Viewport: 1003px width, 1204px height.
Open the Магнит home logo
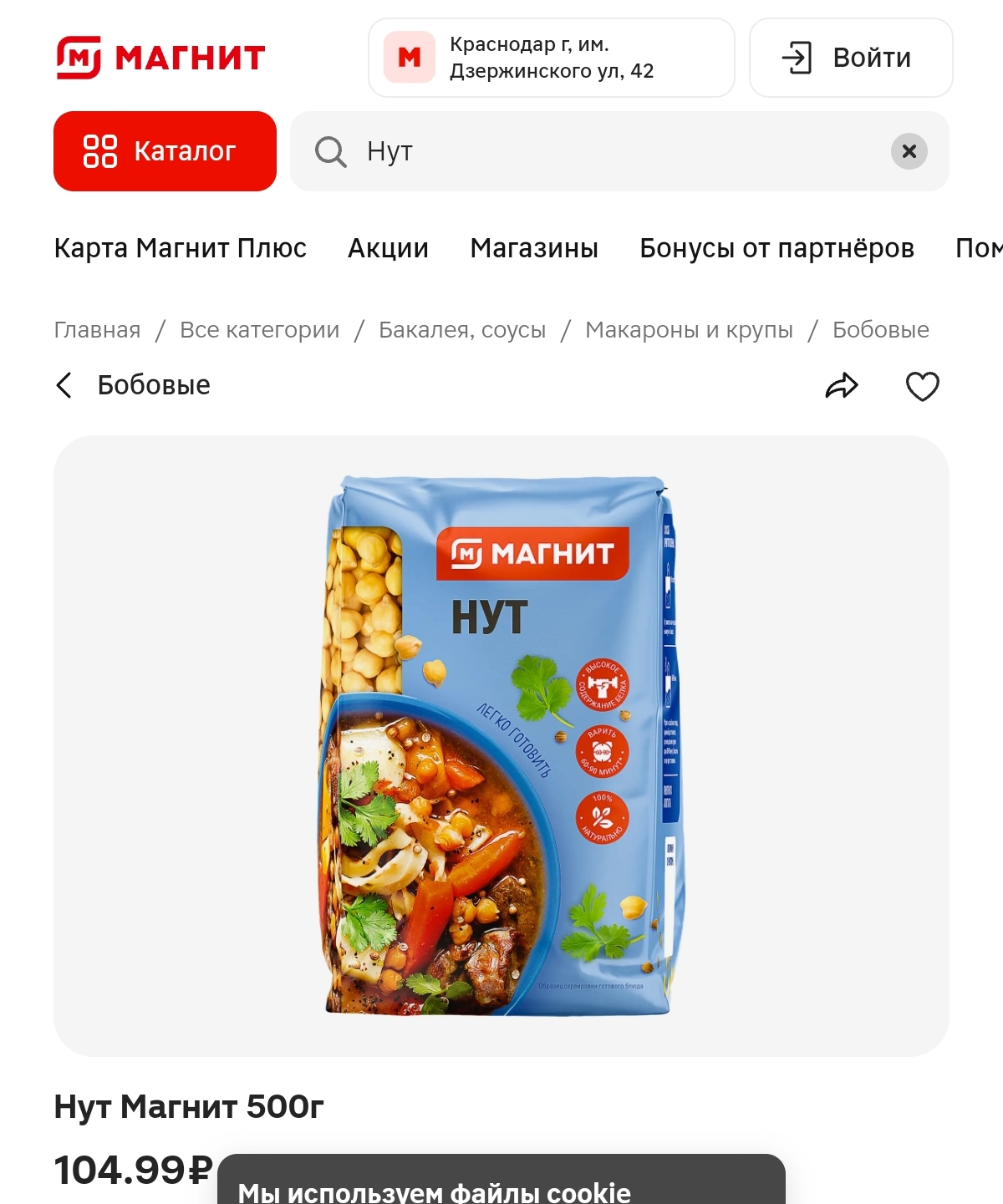160,58
